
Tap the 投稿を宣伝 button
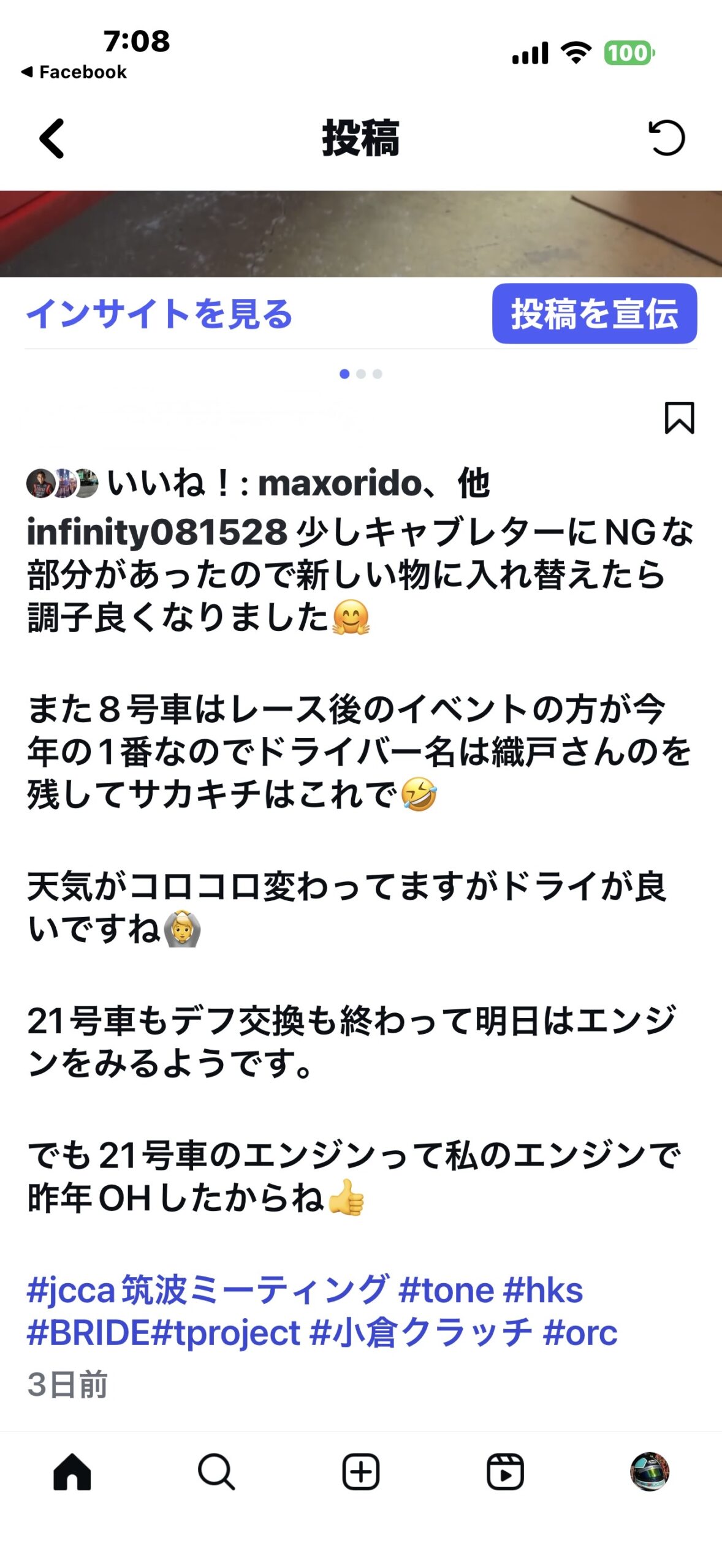tap(594, 314)
